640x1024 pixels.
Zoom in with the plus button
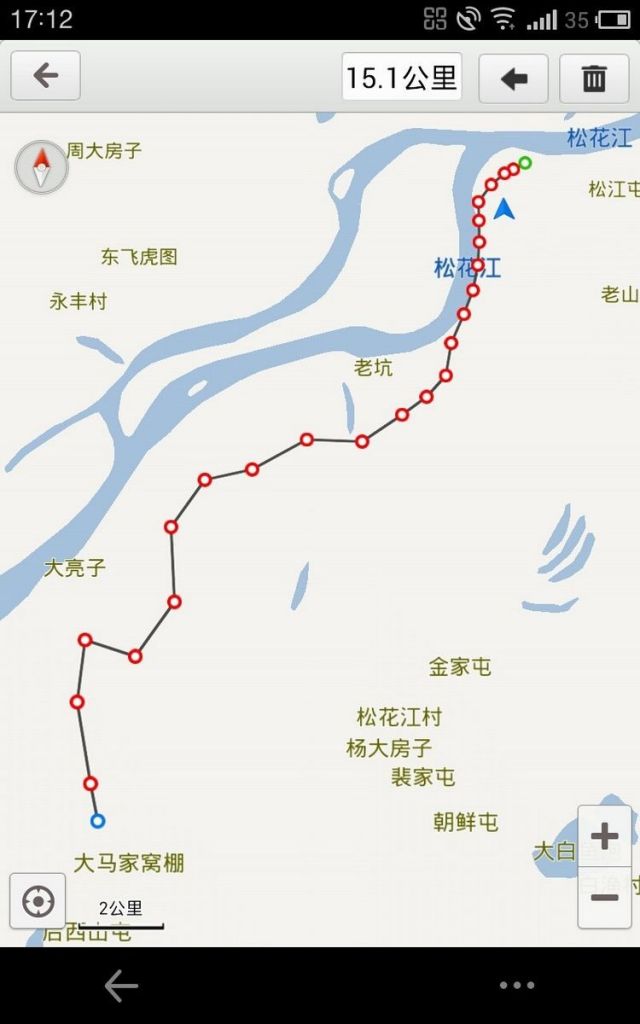point(604,836)
